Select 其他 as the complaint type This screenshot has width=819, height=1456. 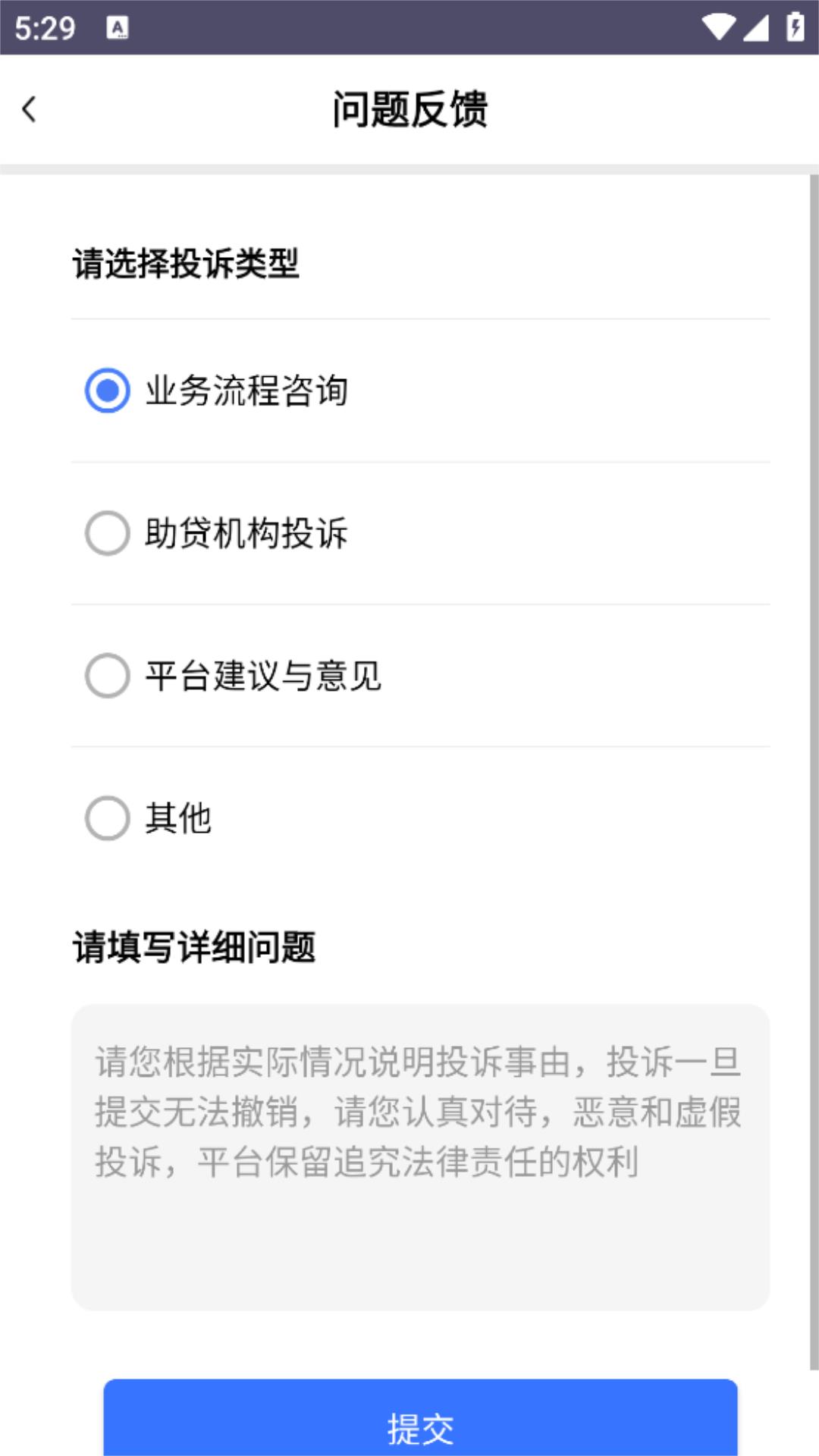point(108,818)
